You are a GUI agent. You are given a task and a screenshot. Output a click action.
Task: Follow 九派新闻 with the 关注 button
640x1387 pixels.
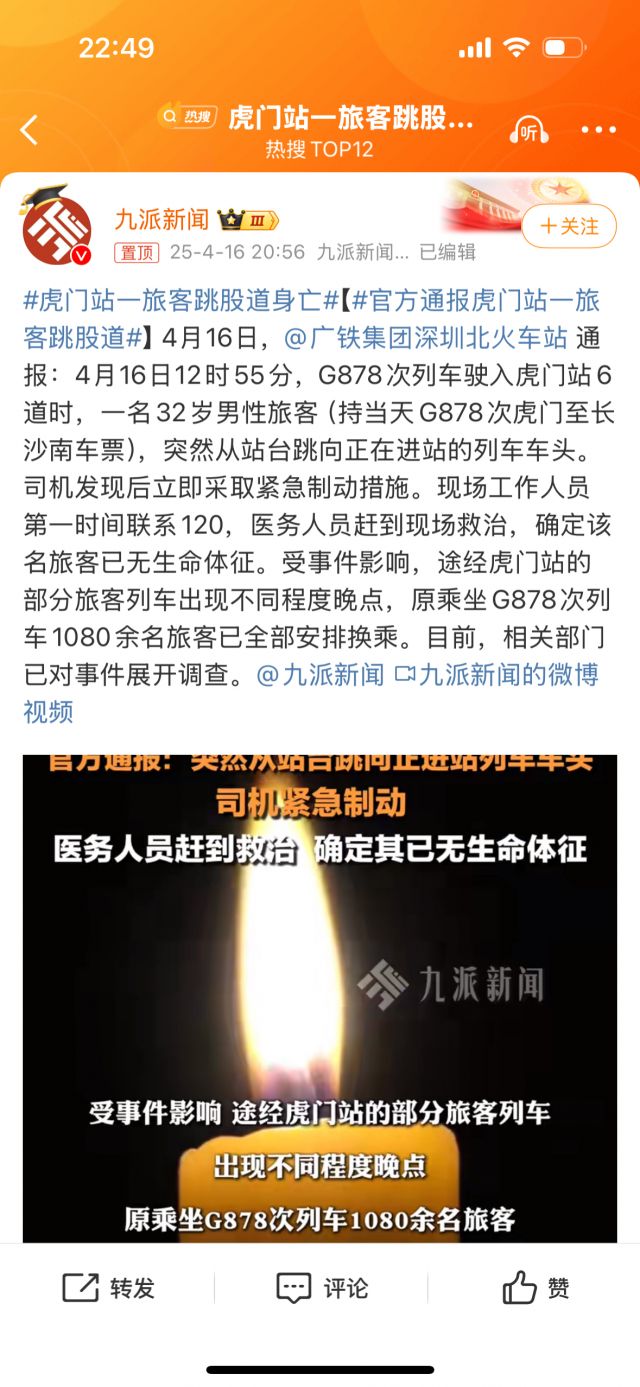569,226
